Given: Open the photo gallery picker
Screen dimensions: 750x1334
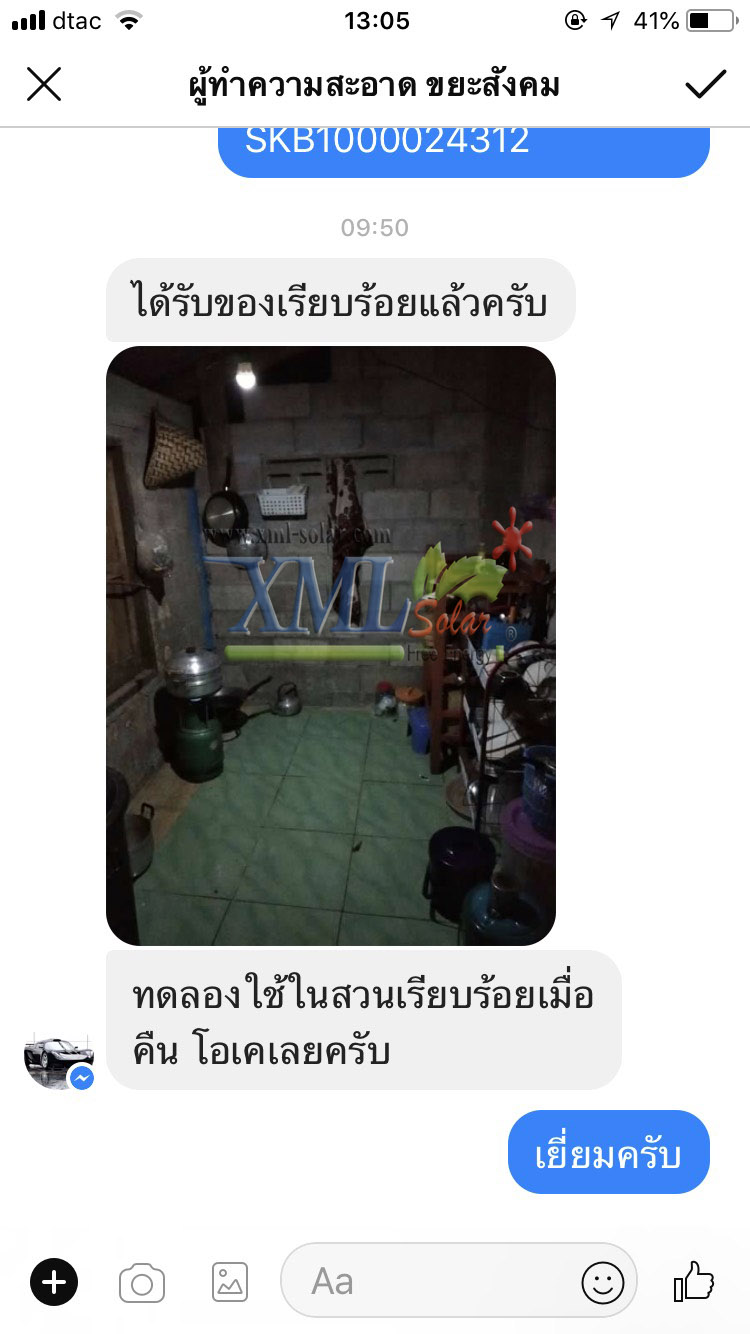Looking at the screenshot, I should point(230,1282).
